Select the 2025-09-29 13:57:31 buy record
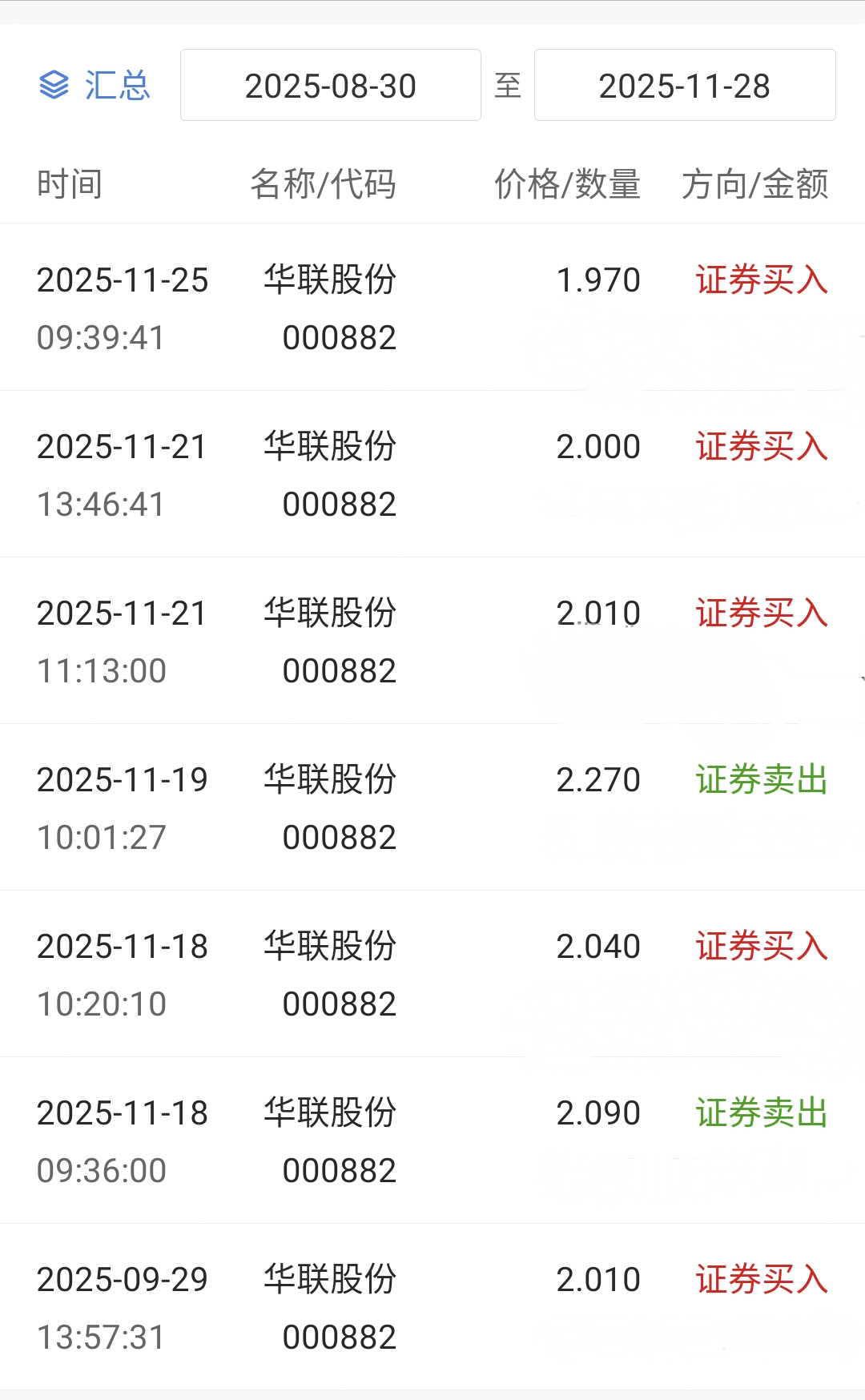 (x=432, y=1307)
